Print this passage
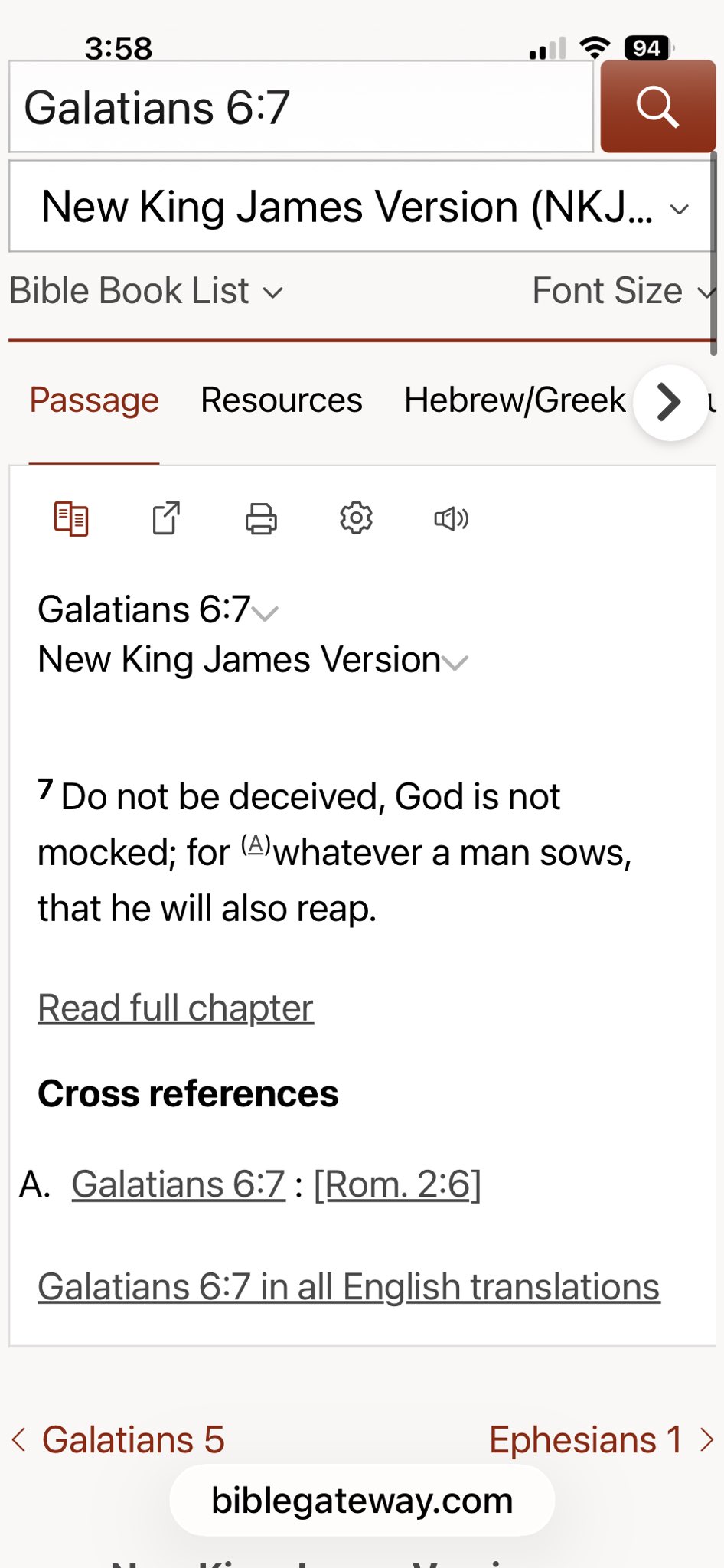The image size is (724, 1568). [x=261, y=519]
